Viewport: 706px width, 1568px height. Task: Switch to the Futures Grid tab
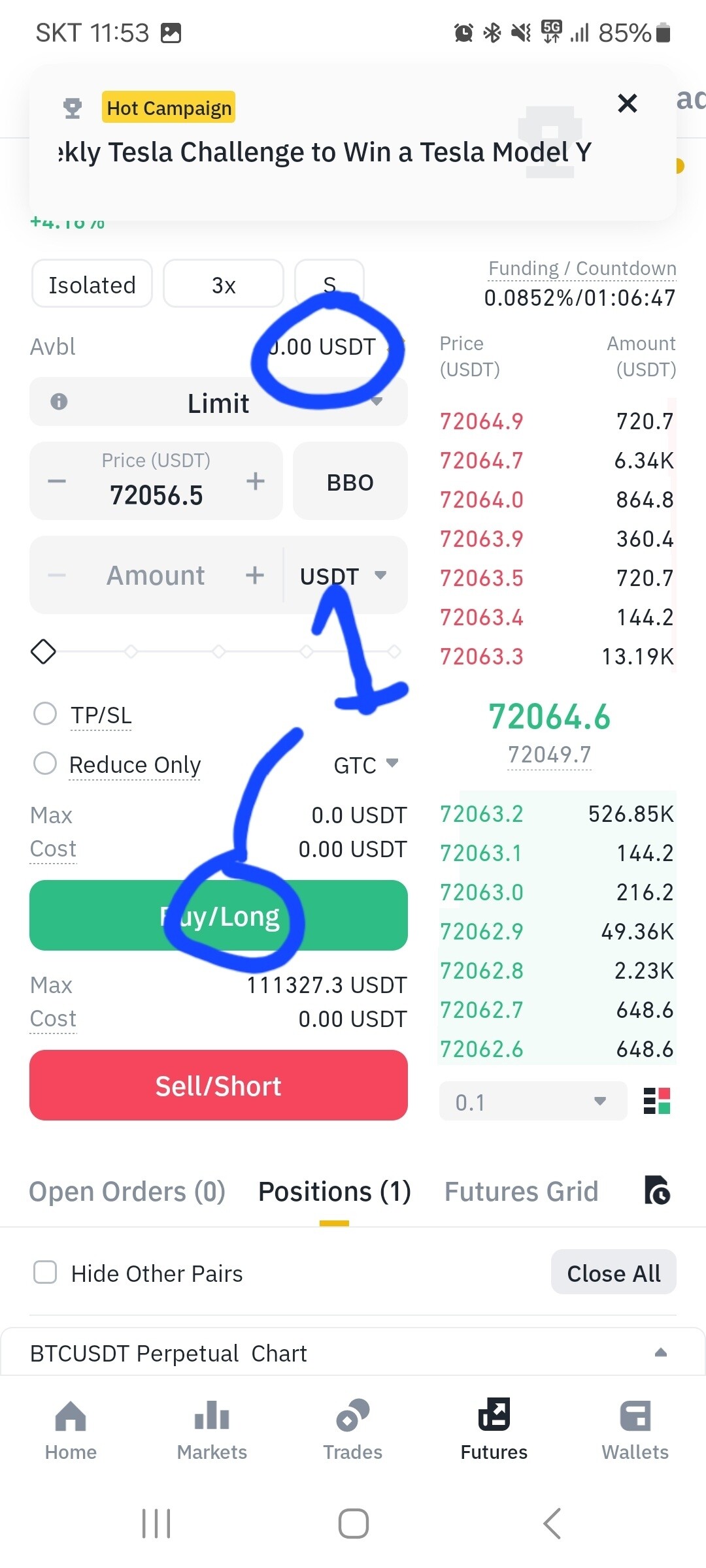[521, 1192]
